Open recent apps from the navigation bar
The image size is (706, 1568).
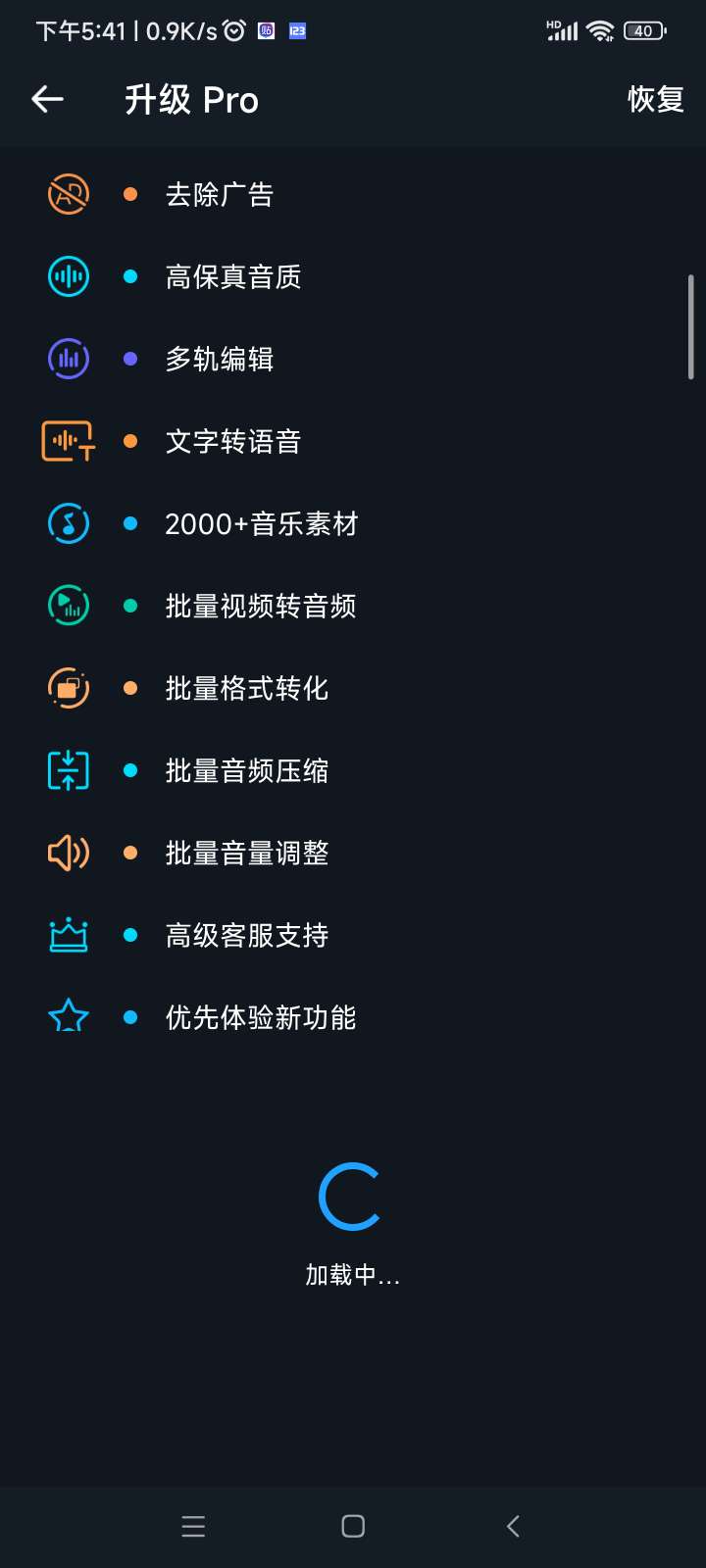point(193,1526)
